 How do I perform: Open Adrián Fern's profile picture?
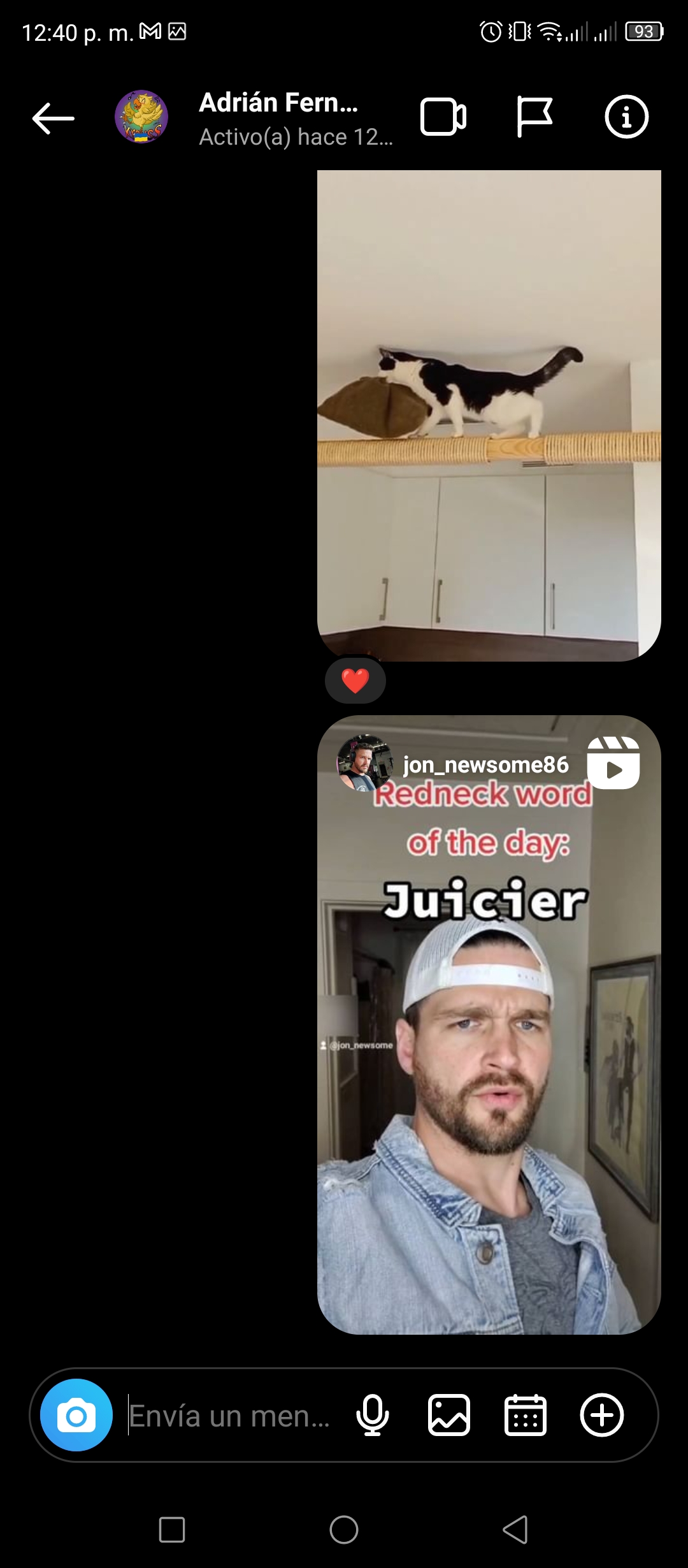click(141, 117)
